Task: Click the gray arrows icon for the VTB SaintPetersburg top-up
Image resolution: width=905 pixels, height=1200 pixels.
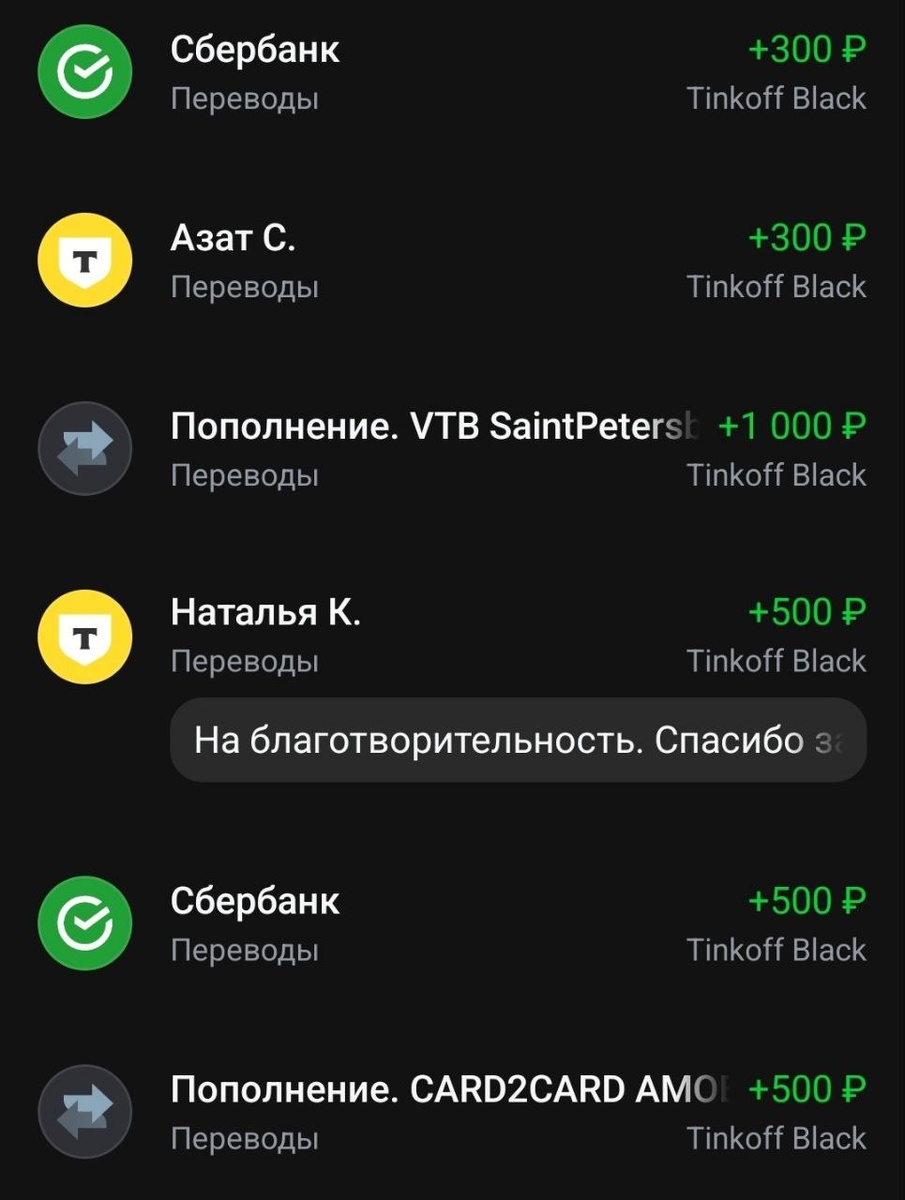Action: click(x=84, y=448)
